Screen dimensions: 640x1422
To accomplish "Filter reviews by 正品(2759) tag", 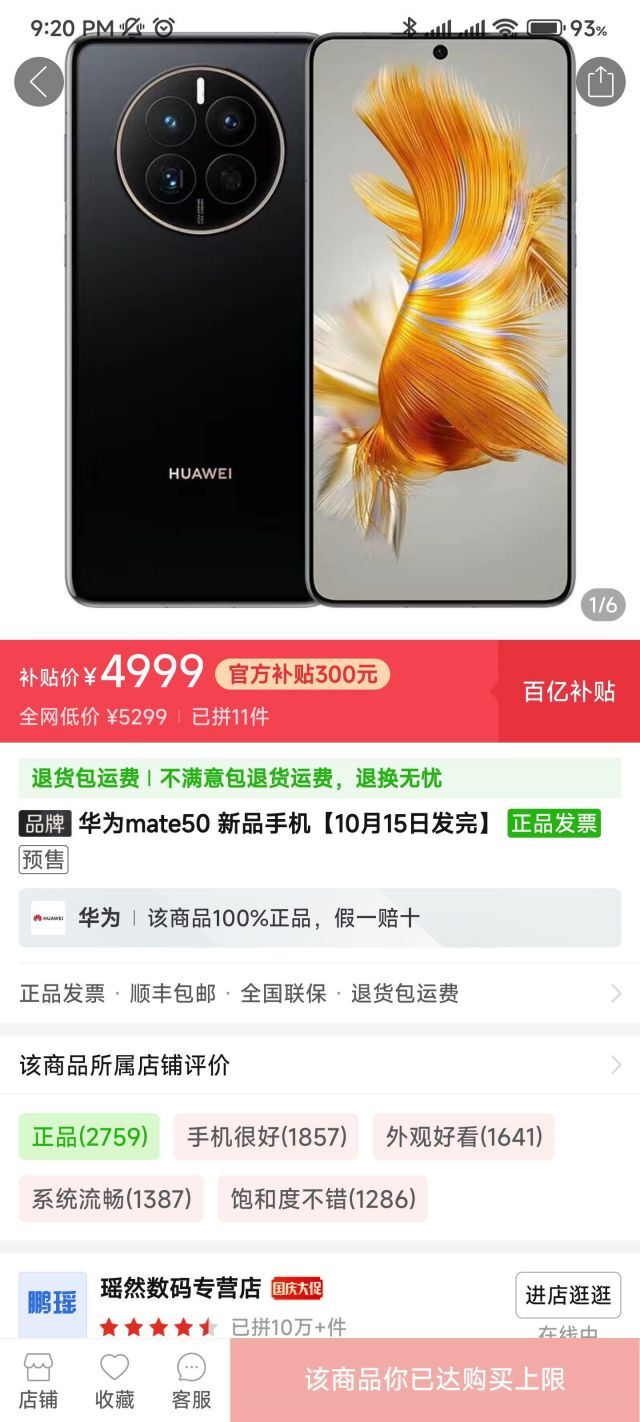I will point(89,1137).
